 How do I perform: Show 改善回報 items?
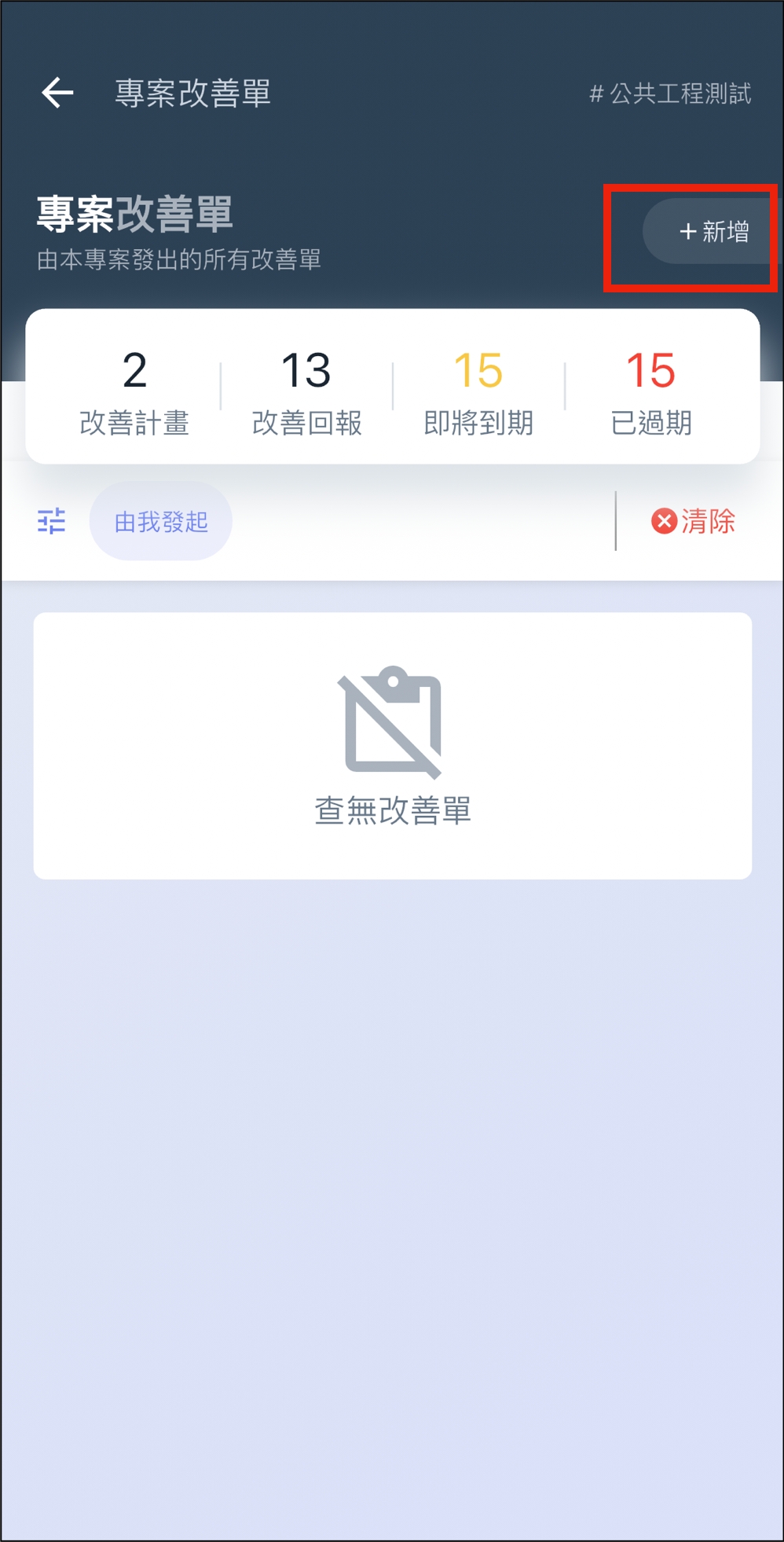tap(306, 391)
